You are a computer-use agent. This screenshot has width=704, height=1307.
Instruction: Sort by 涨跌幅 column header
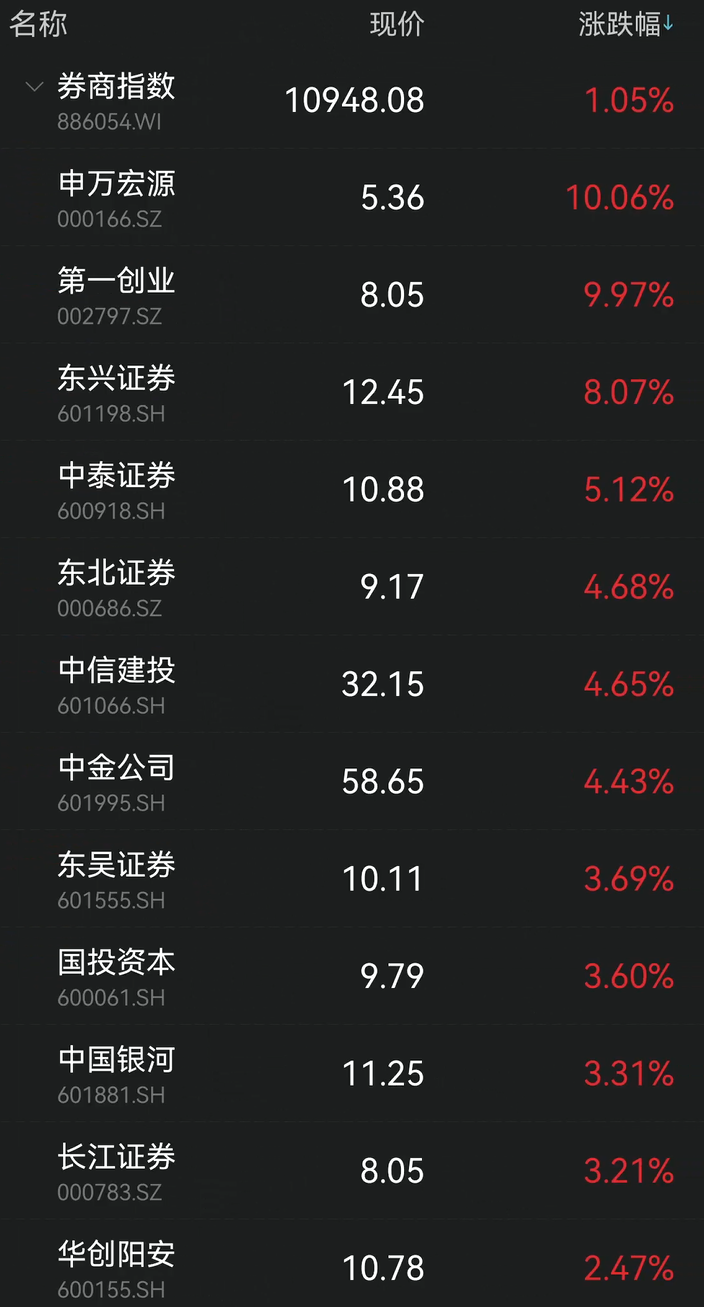[625, 24]
